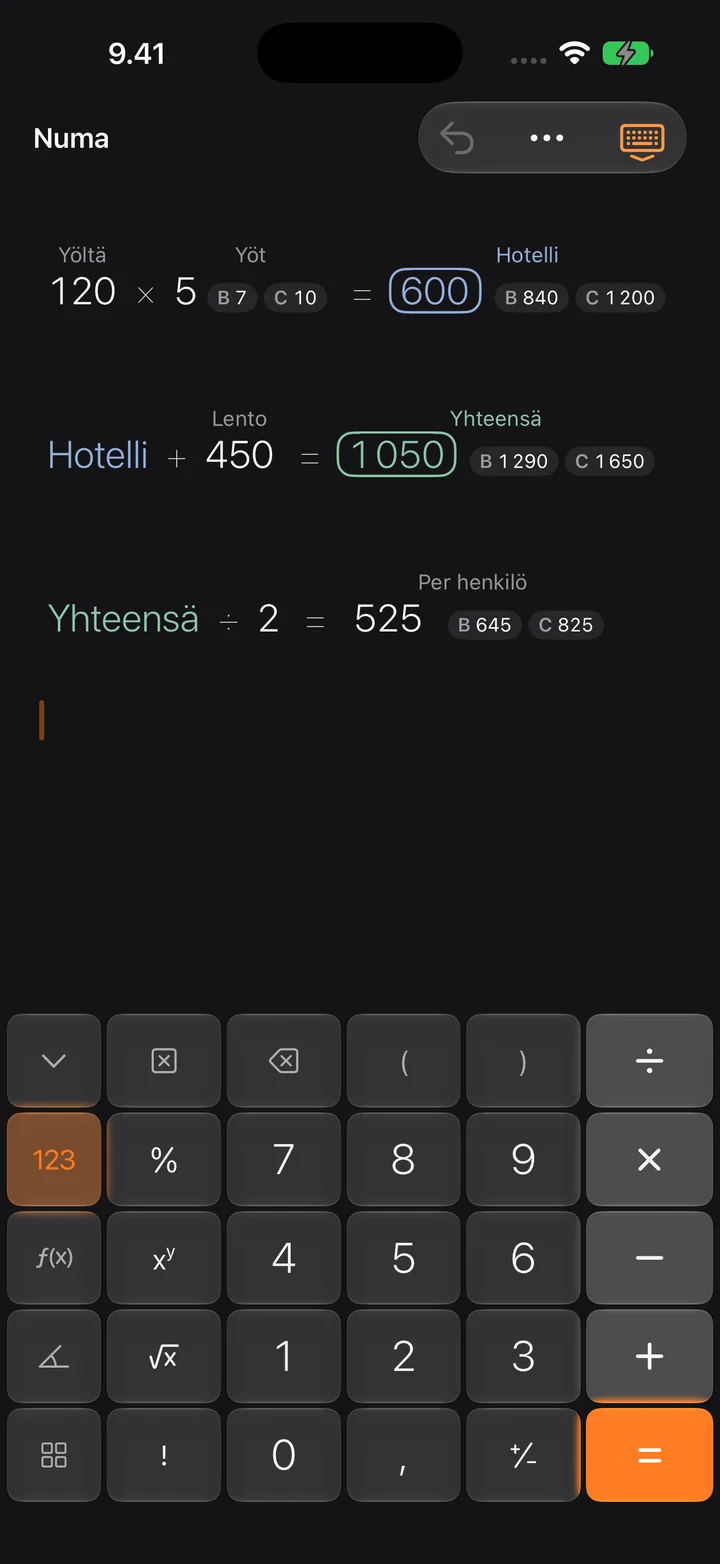Switch to the 123 keypad mode
Screen dimensions: 720x1564
pyautogui.click(x=54, y=1160)
